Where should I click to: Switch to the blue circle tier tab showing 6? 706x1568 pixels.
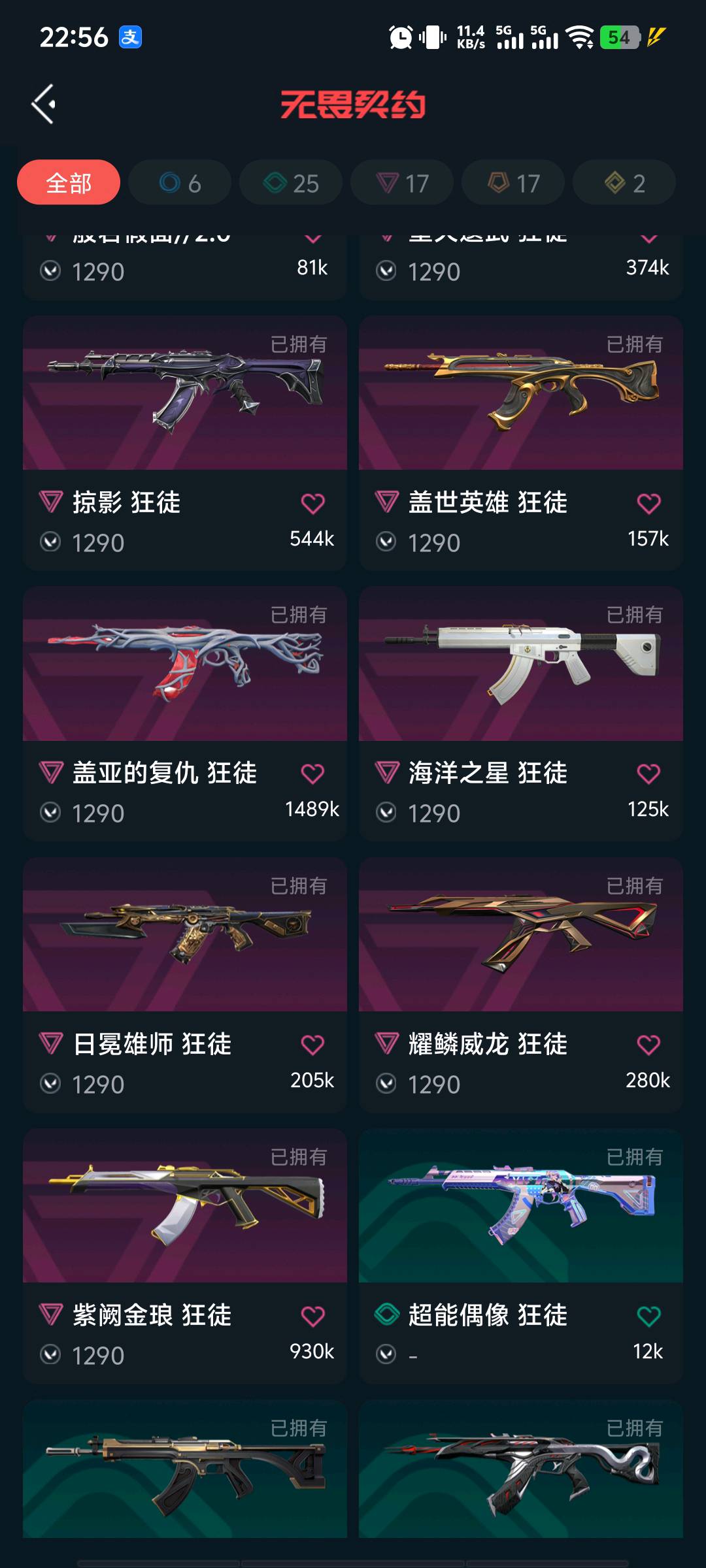tap(180, 183)
